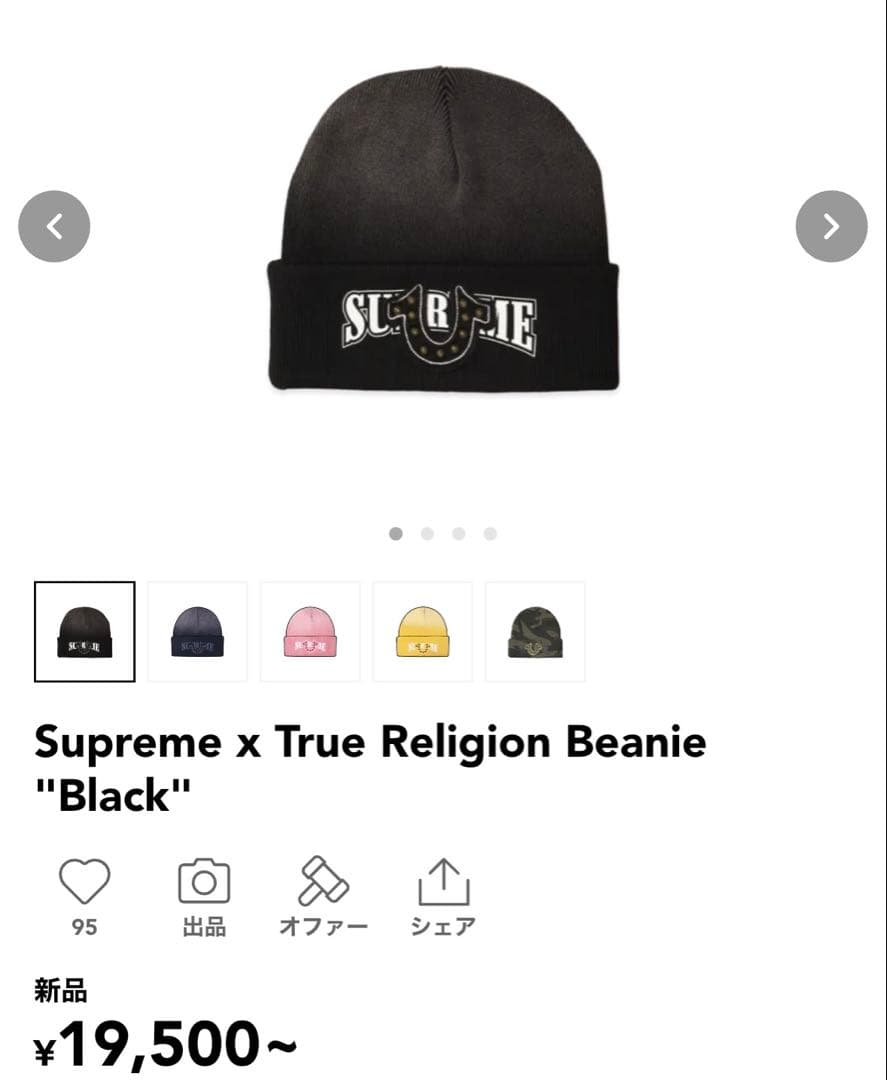Jump to the last pagination dot
The width and height of the screenshot is (887, 1080).
[x=489, y=533]
